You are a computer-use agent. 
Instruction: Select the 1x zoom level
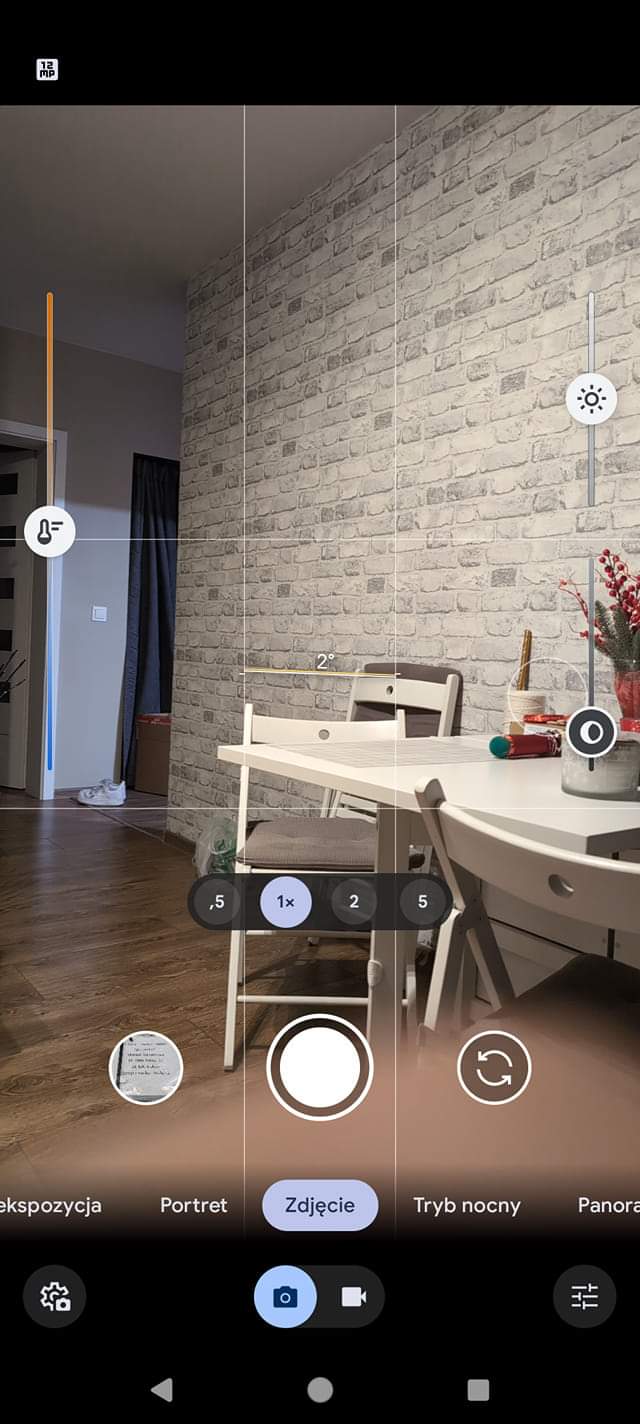pos(286,902)
